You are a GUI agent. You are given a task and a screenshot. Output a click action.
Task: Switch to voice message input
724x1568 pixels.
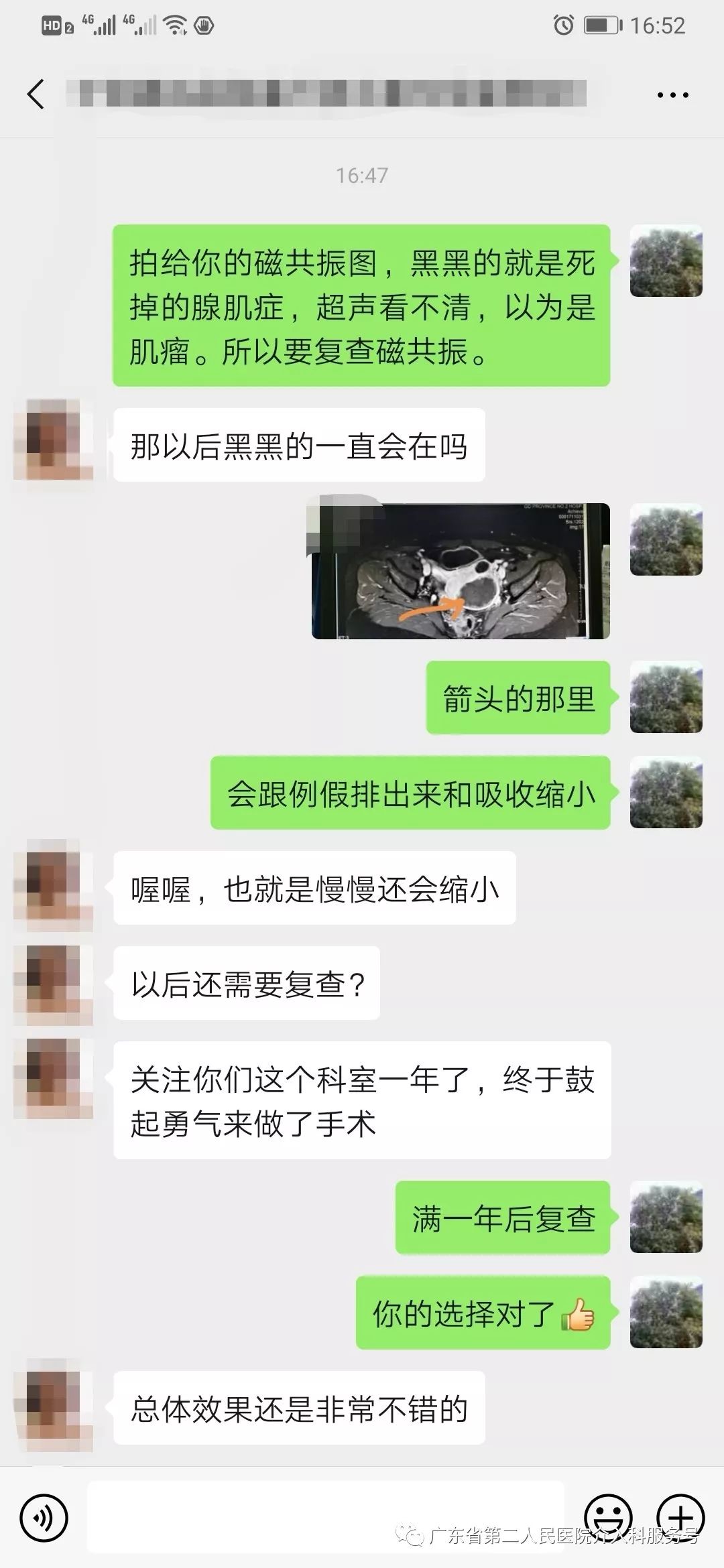point(44,1517)
